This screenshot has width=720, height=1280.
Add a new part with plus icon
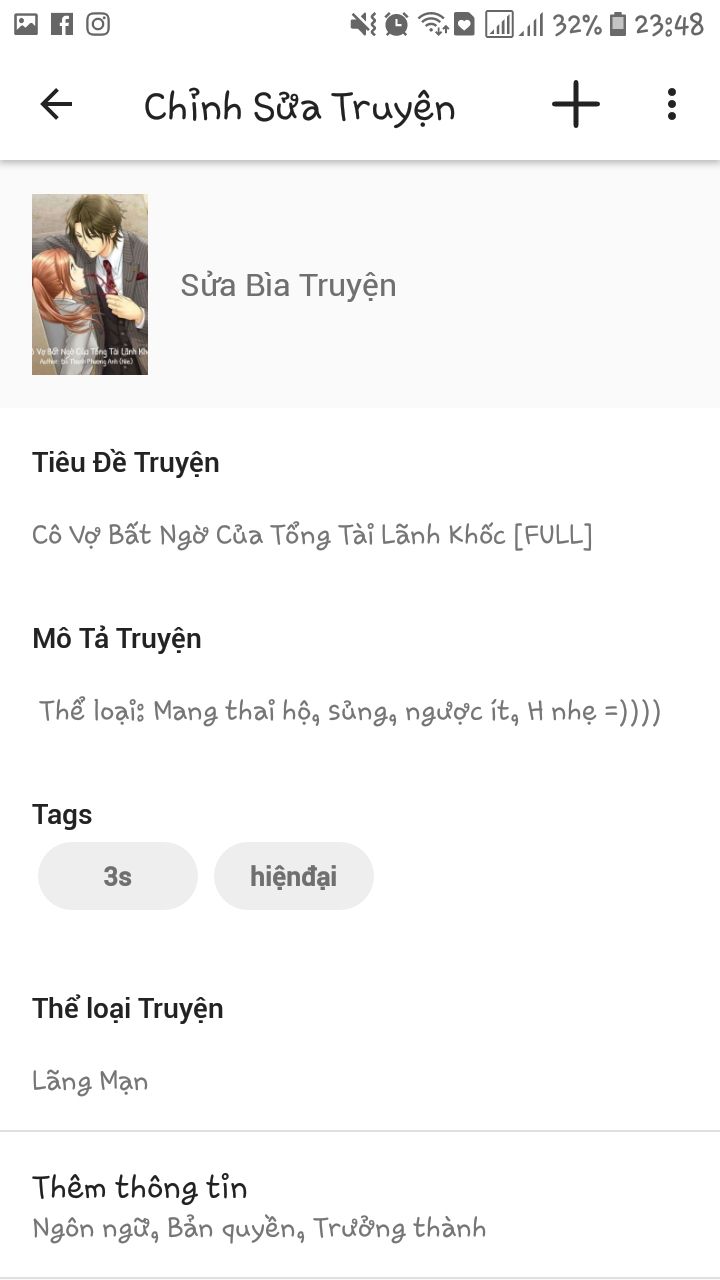576,104
